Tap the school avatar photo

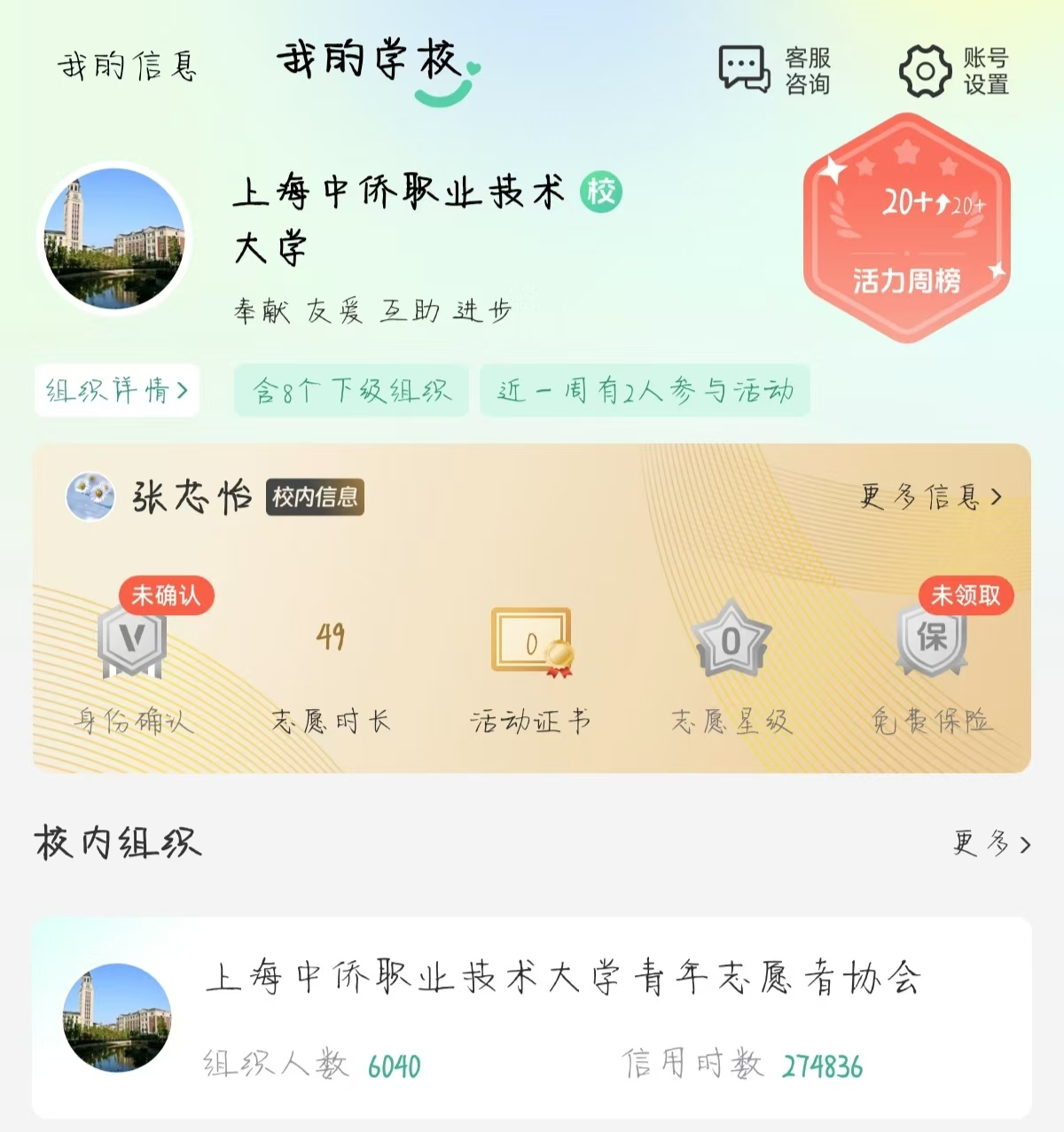pyautogui.click(x=114, y=238)
